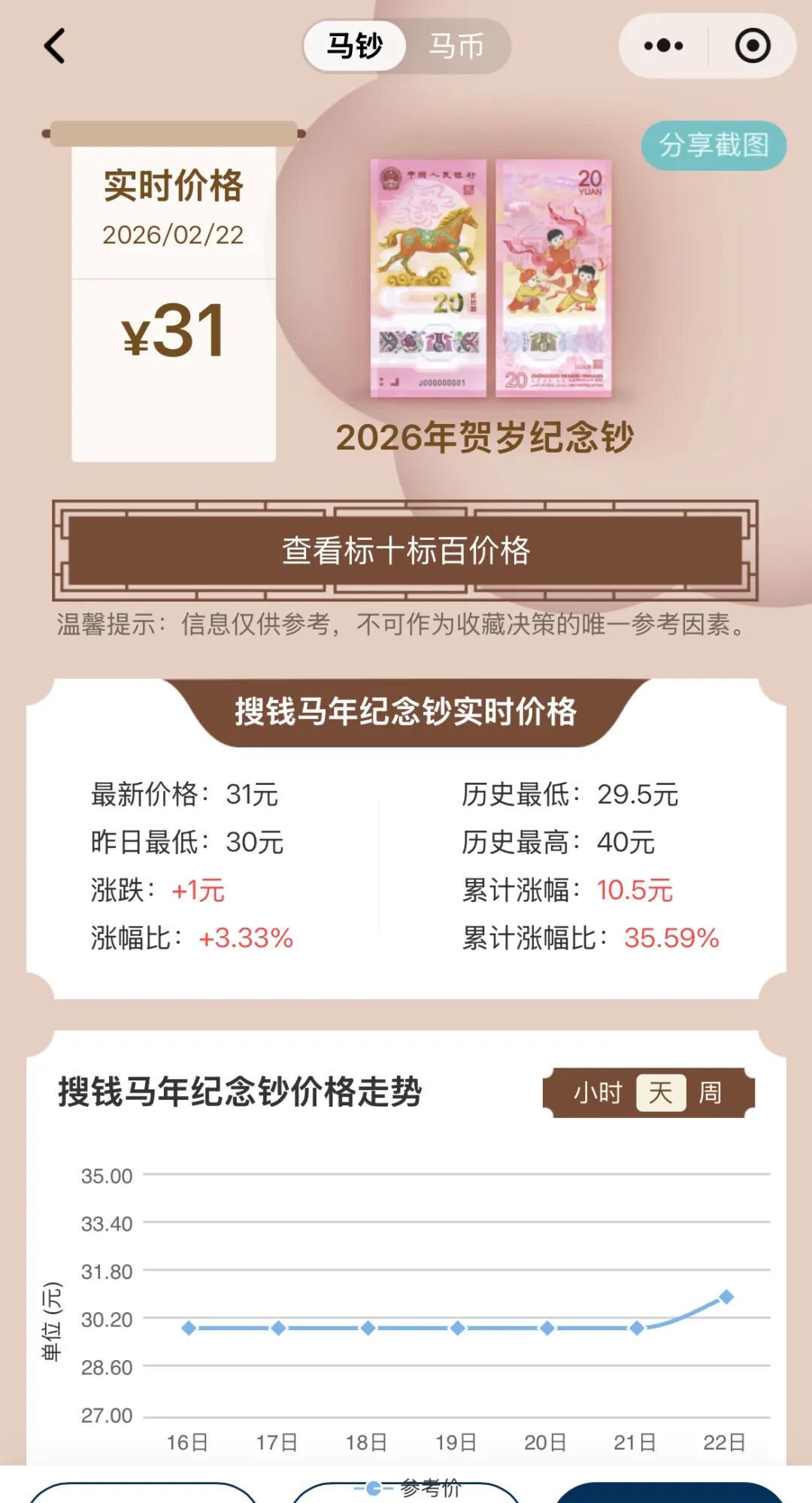Switch price trend to 周 view
812x1503 pixels.
point(710,1092)
